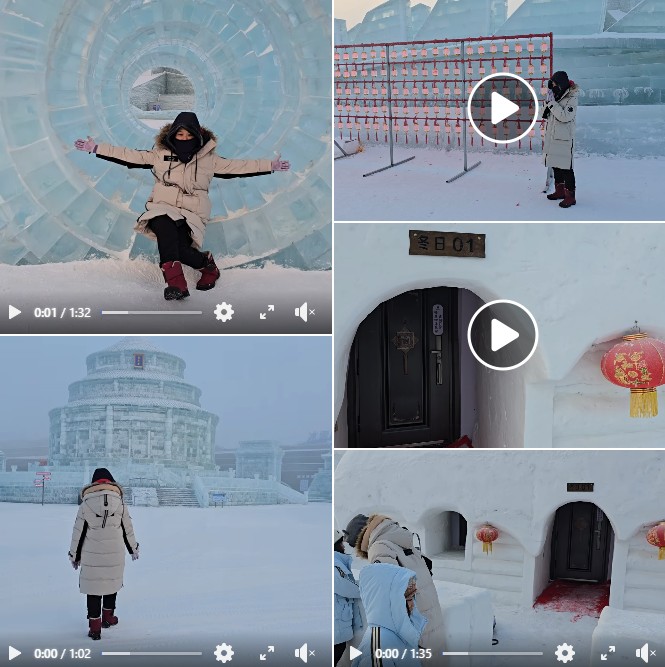
Task: Open settings gear on the 1:35 video
Action: point(565,653)
